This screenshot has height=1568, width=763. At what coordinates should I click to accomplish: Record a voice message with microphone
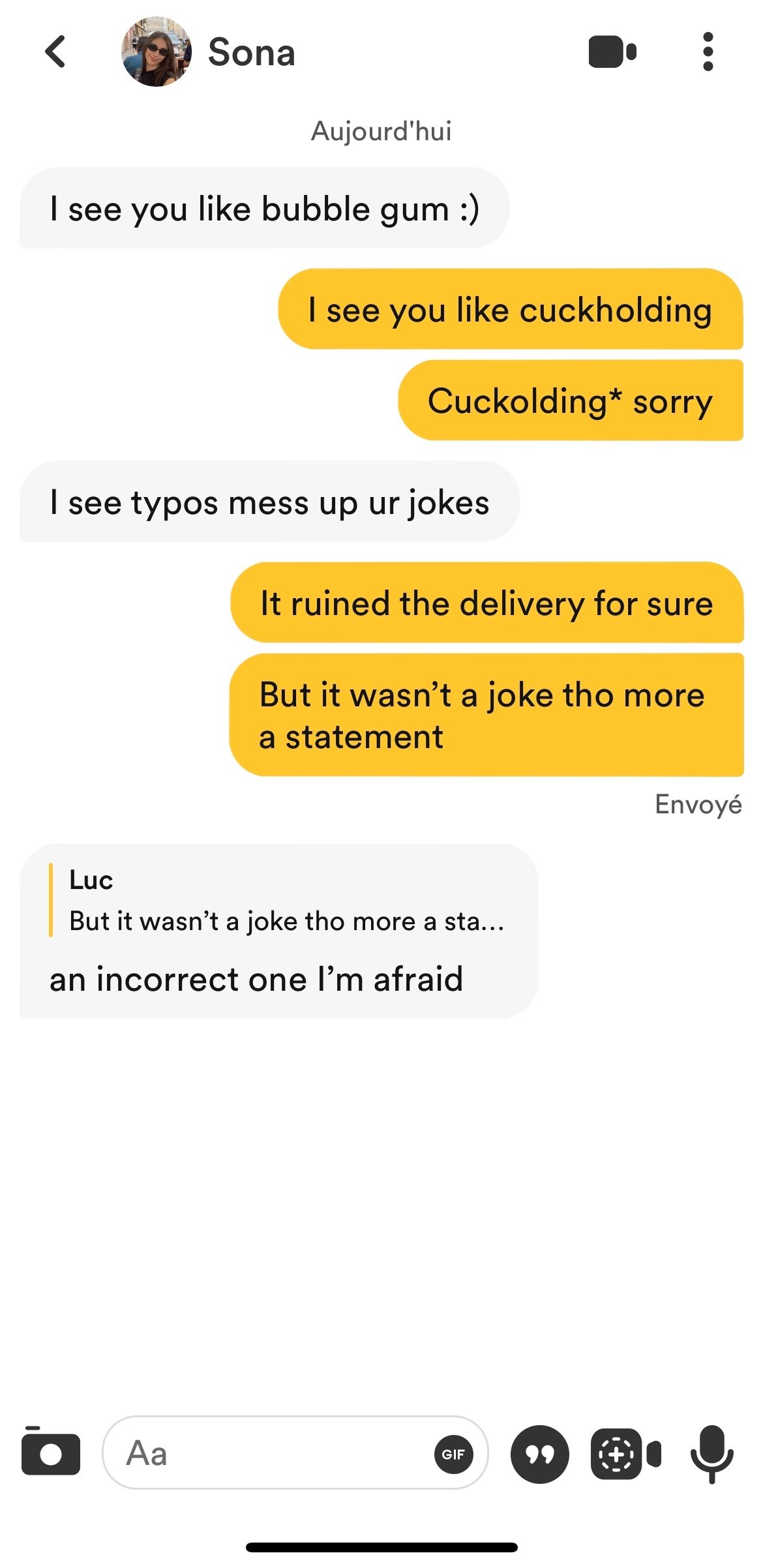click(x=712, y=1454)
